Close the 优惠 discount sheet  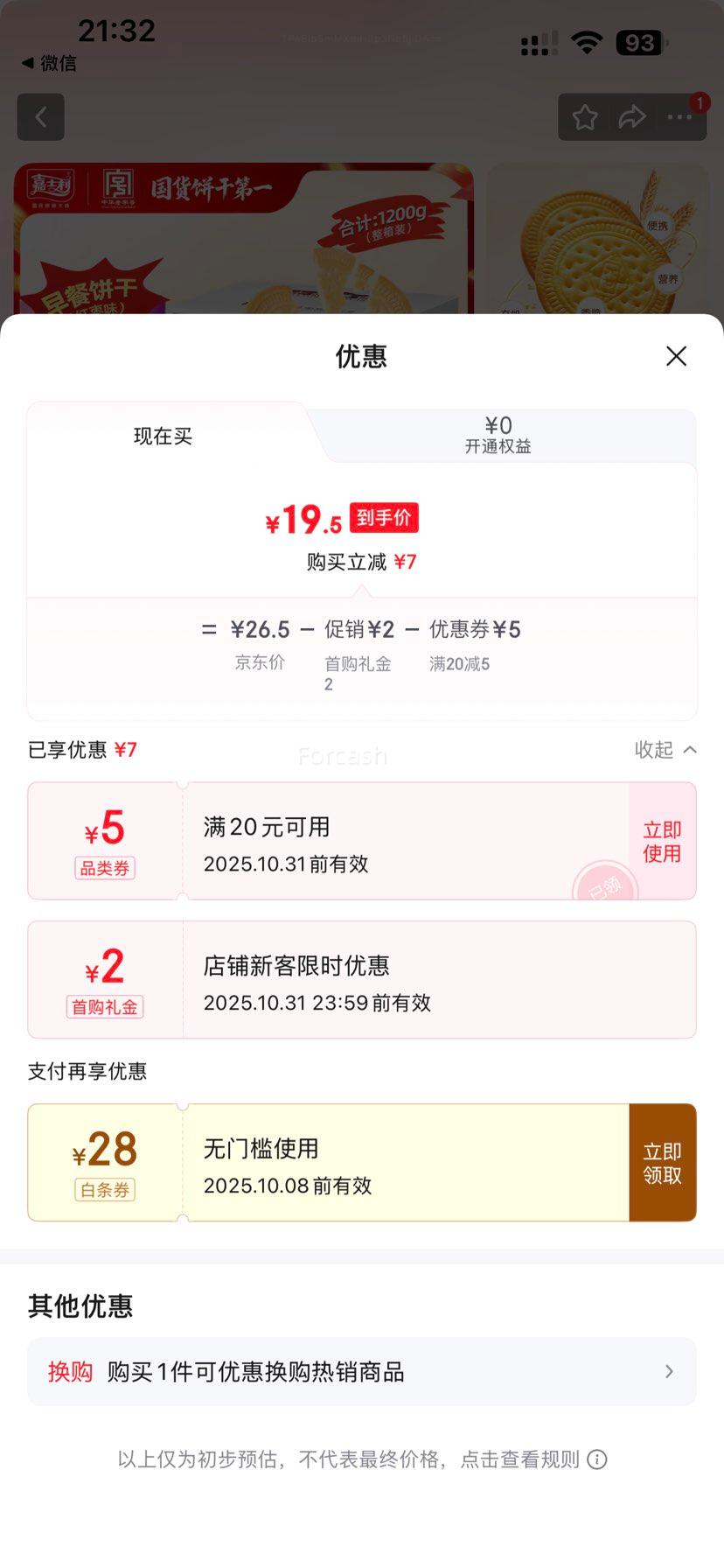(676, 356)
